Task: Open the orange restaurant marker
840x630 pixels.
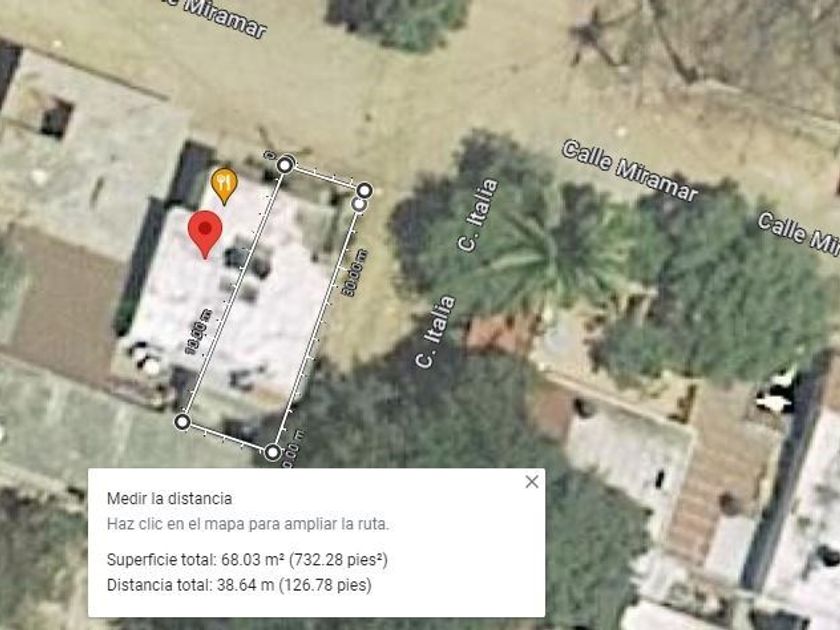Action: coord(224,184)
